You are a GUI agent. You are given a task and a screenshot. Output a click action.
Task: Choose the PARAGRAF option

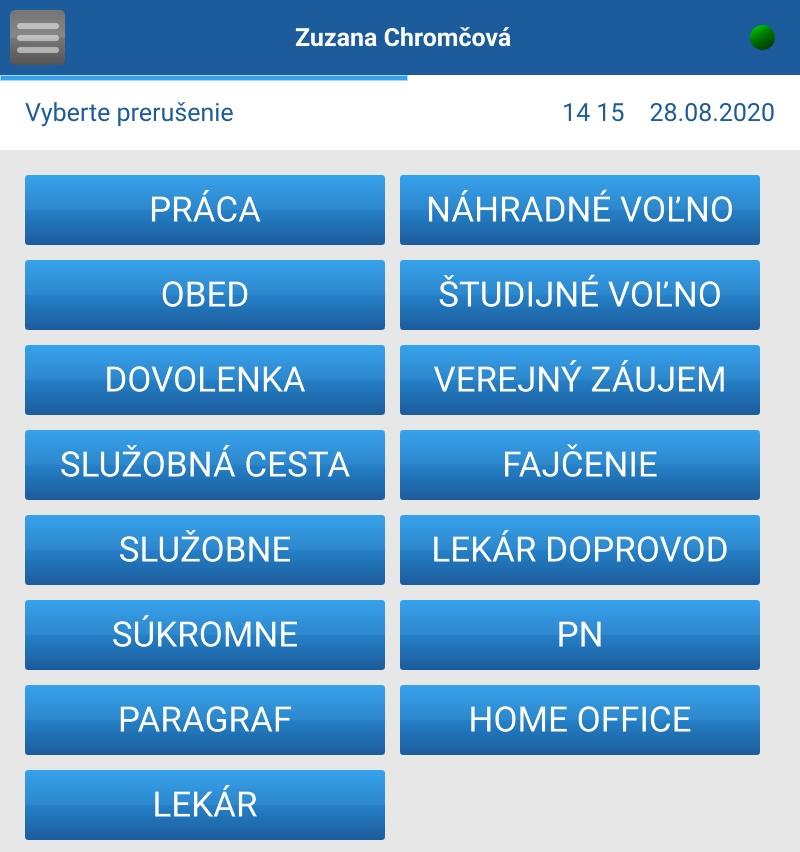click(x=204, y=720)
